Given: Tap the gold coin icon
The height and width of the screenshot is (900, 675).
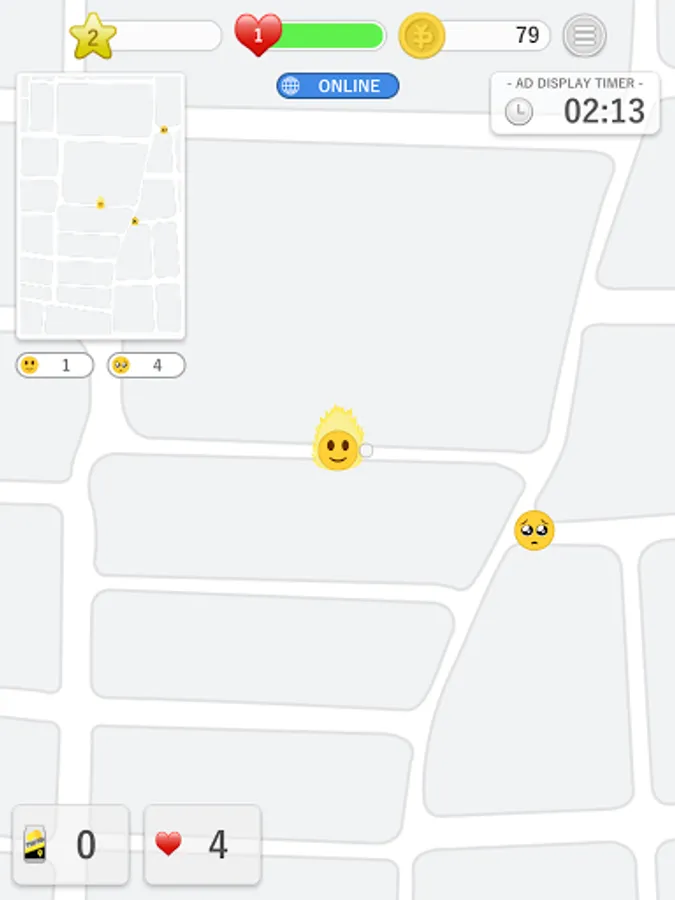Looking at the screenshot, I should point(422,36).
